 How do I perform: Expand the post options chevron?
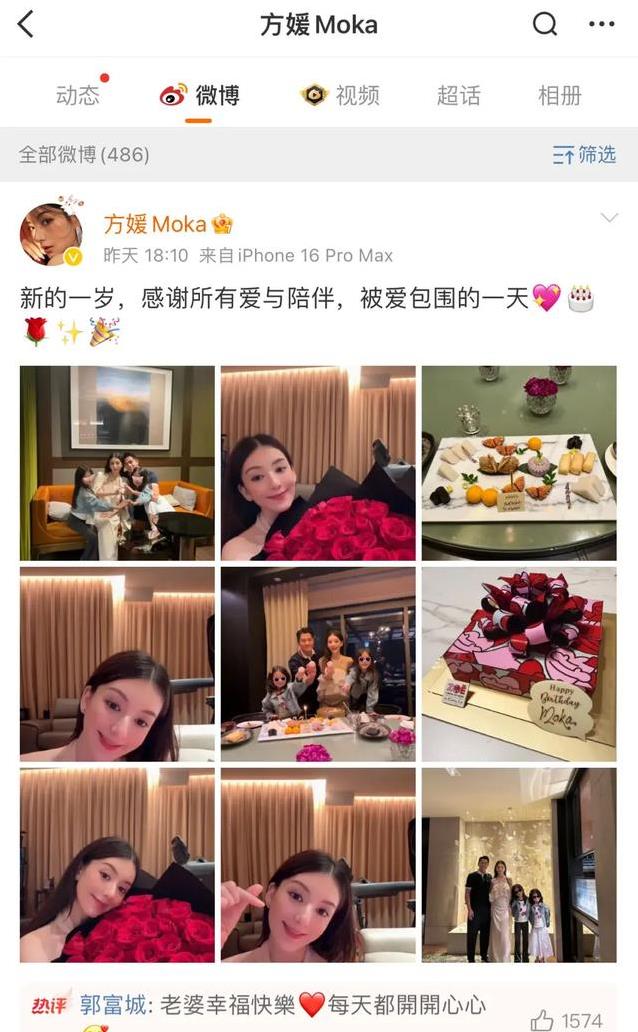608,218
